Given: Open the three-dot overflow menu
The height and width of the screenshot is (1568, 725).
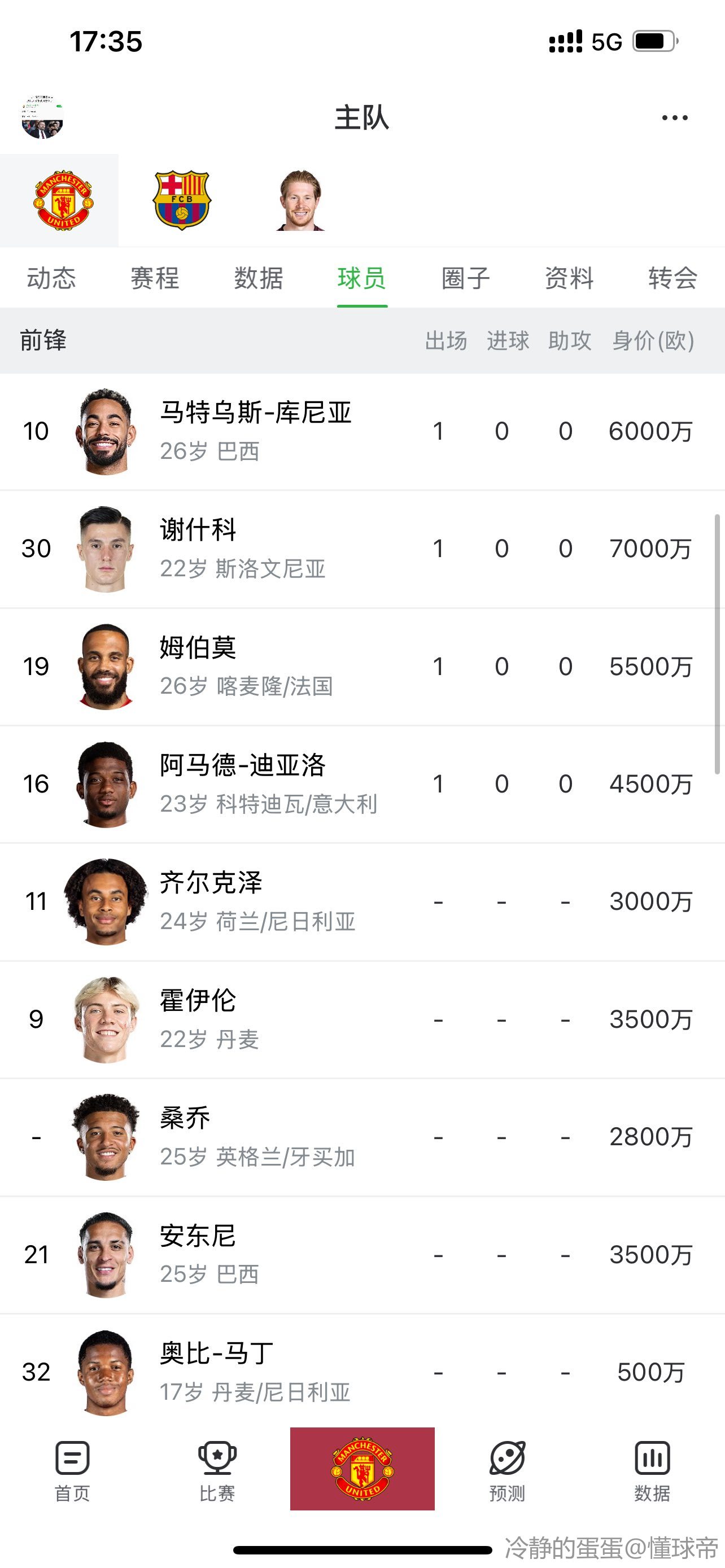Looking at the screenshot, I should (675, 117).
